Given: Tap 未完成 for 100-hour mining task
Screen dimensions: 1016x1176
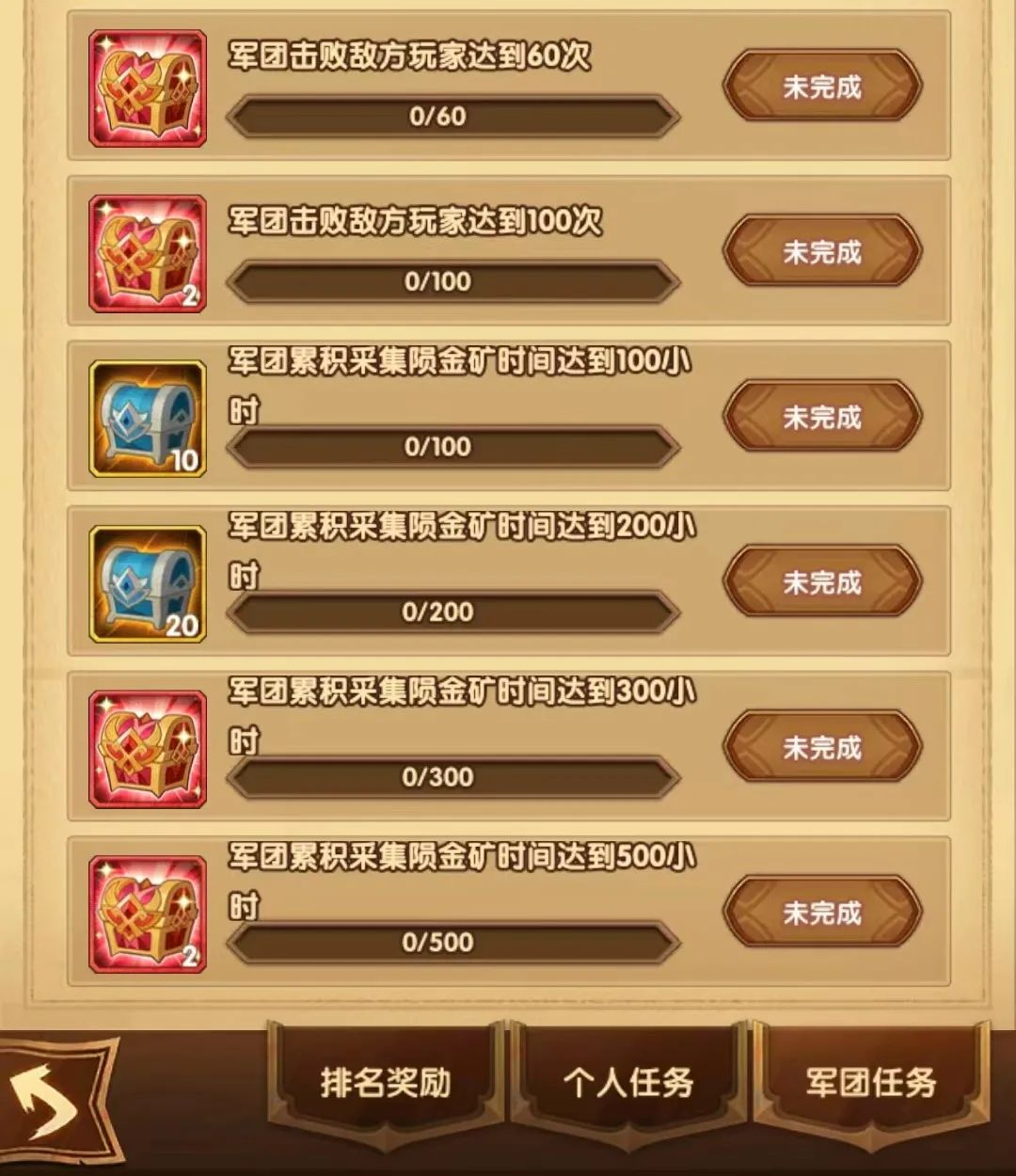Looking at the screenshot, I should 822,417.
